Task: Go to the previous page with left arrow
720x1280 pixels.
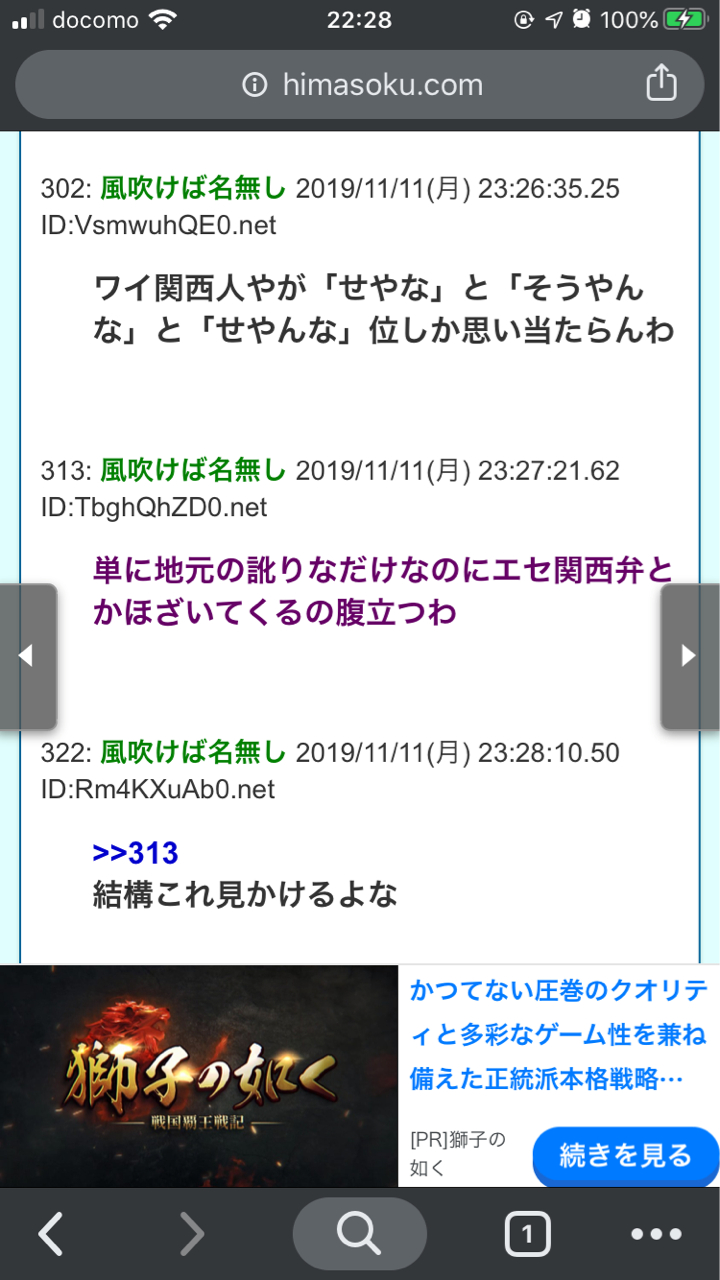Action: click(27, 656)
